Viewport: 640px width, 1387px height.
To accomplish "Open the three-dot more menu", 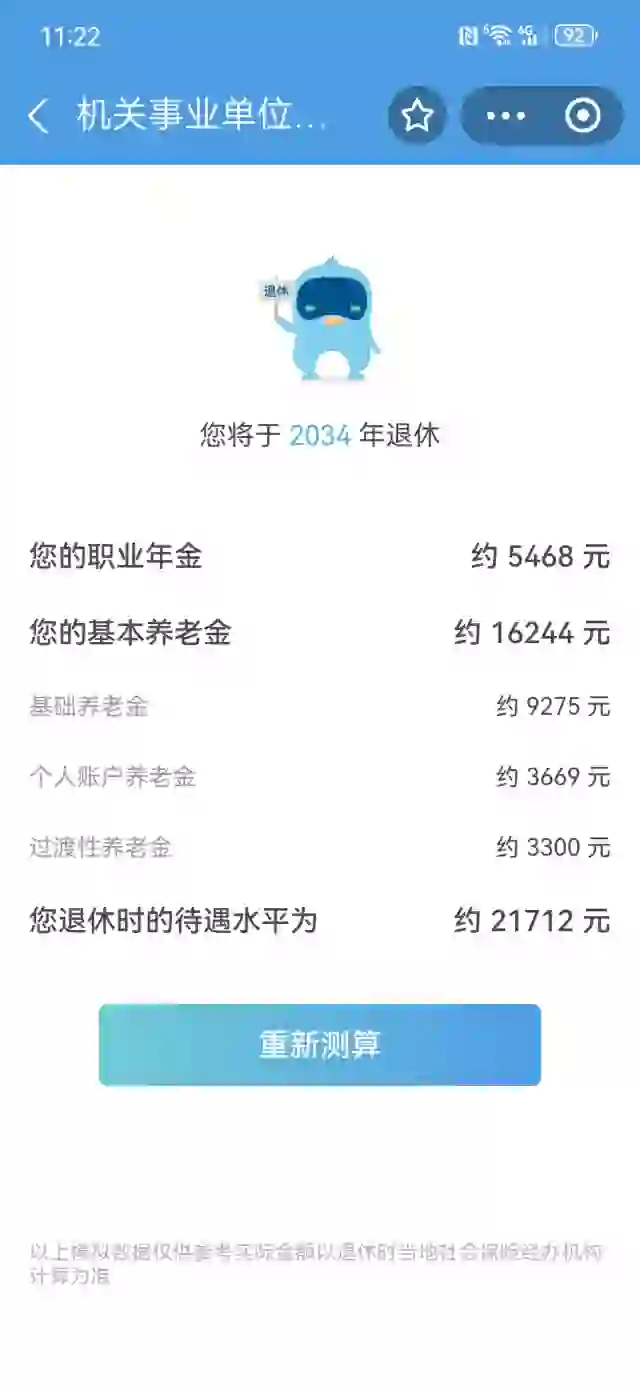I will pos(505,116).
